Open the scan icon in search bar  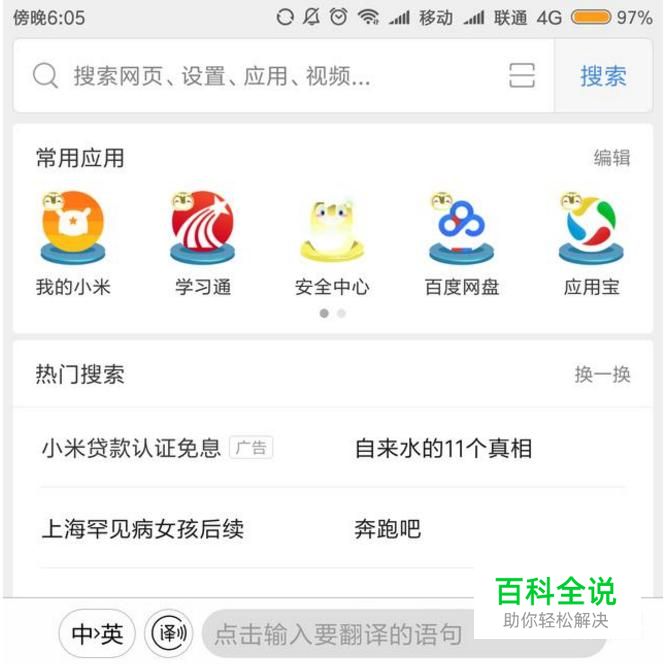(x=522, y=76)
